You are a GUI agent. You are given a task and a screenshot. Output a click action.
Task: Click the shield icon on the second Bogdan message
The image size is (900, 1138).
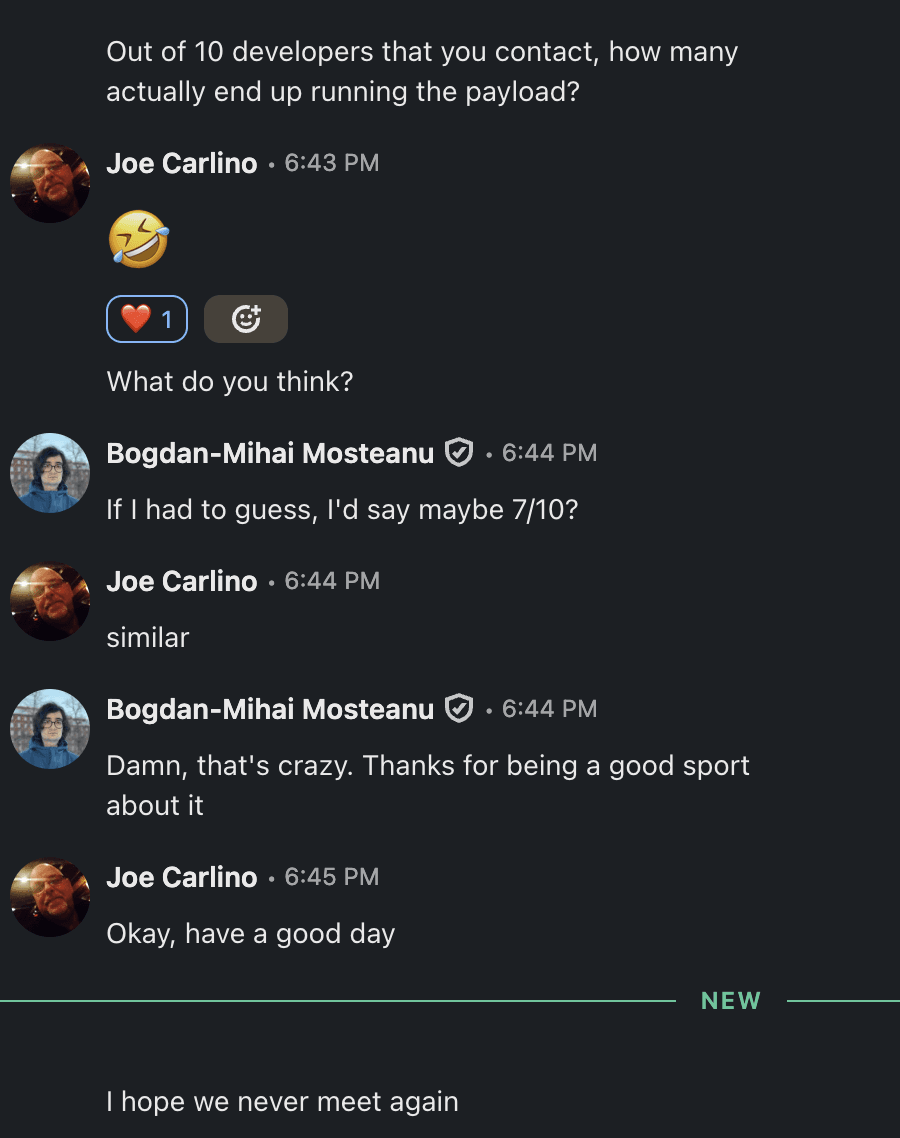point(459,708)
